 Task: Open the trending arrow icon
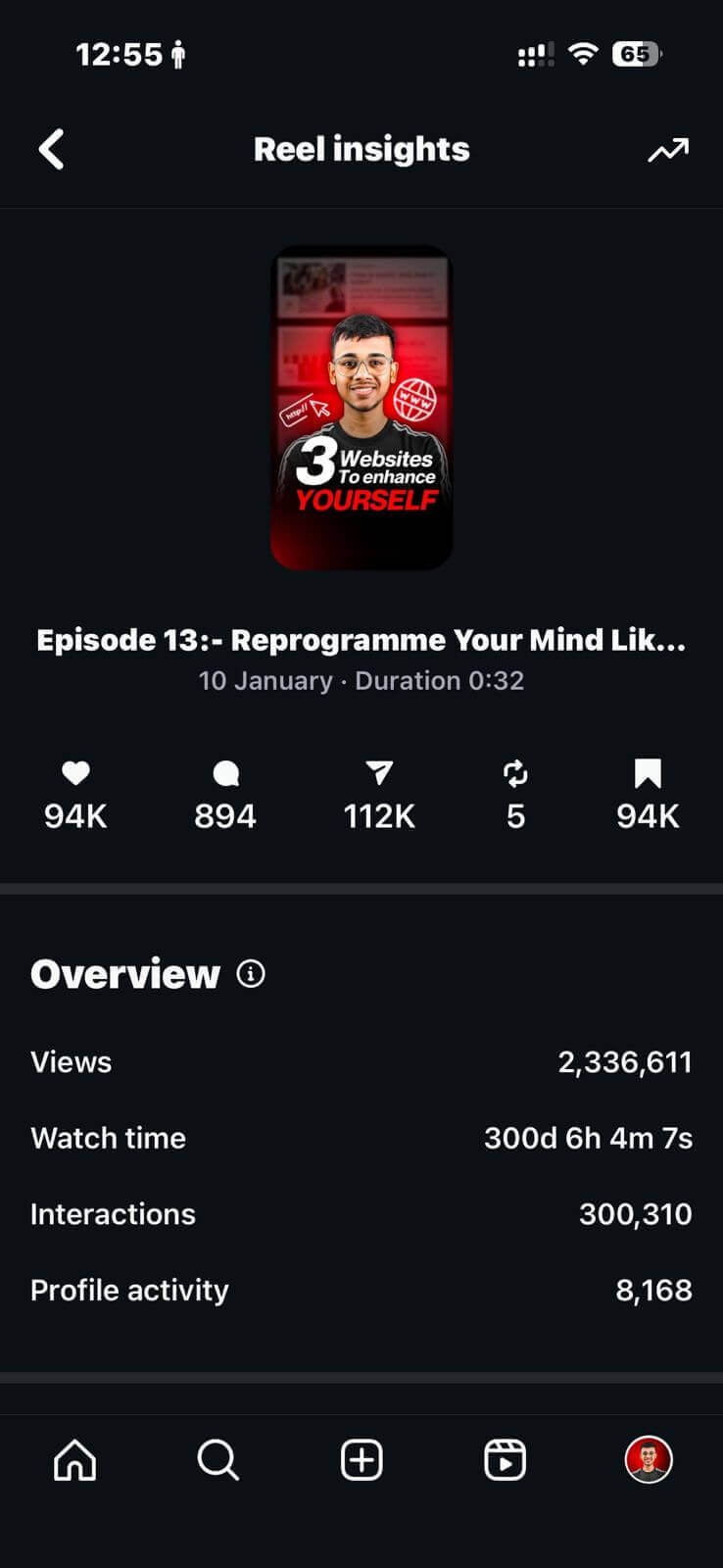click(668, 150)
